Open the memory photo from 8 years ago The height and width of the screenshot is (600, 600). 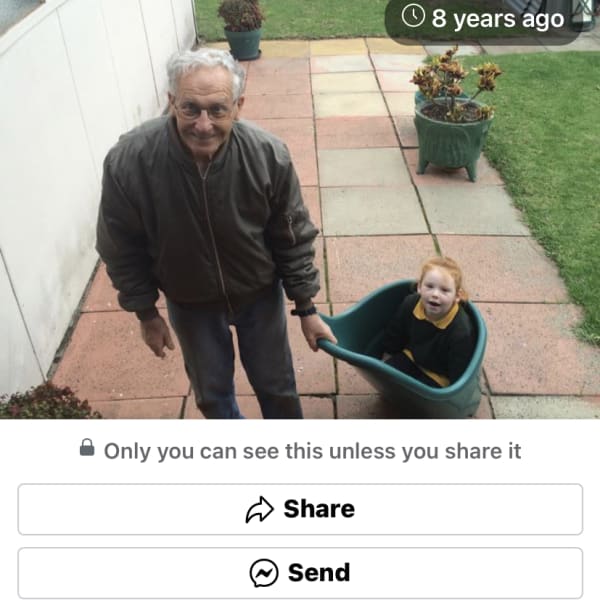[300, 209]
